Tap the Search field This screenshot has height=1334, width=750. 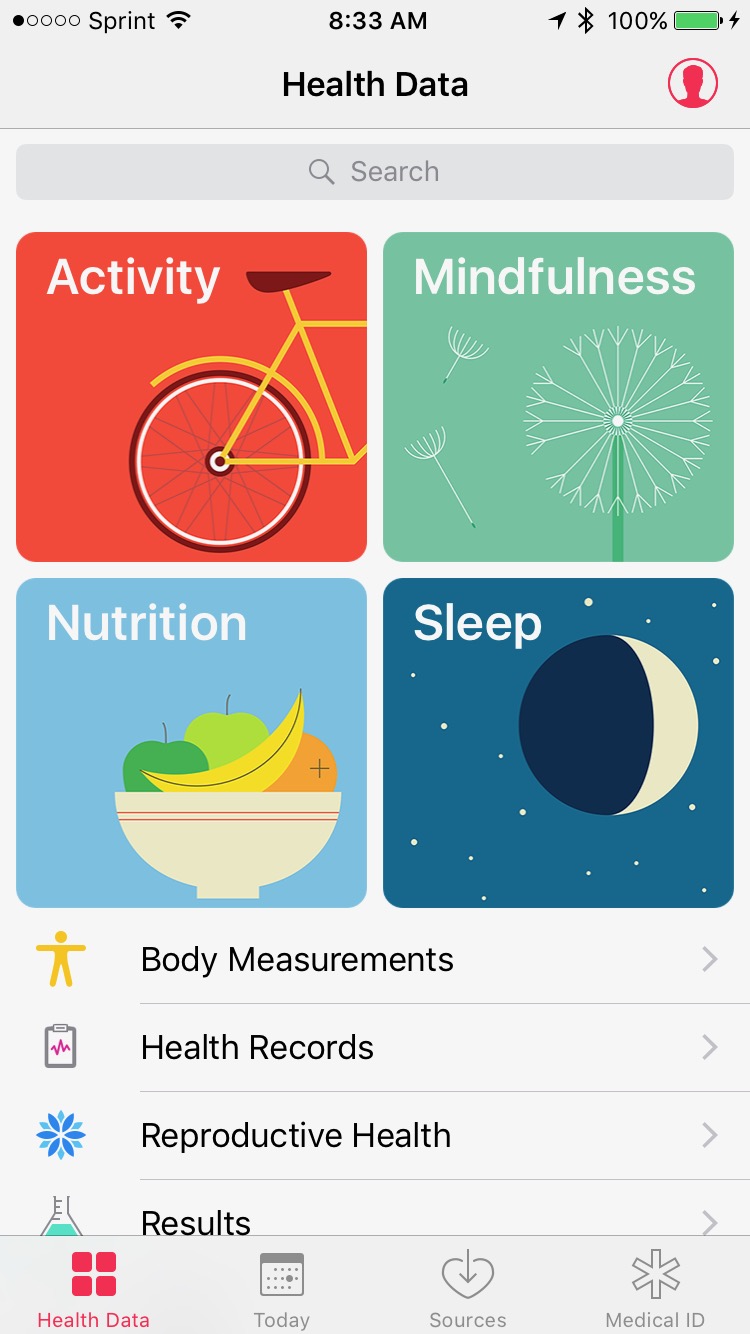coord(375,172)
